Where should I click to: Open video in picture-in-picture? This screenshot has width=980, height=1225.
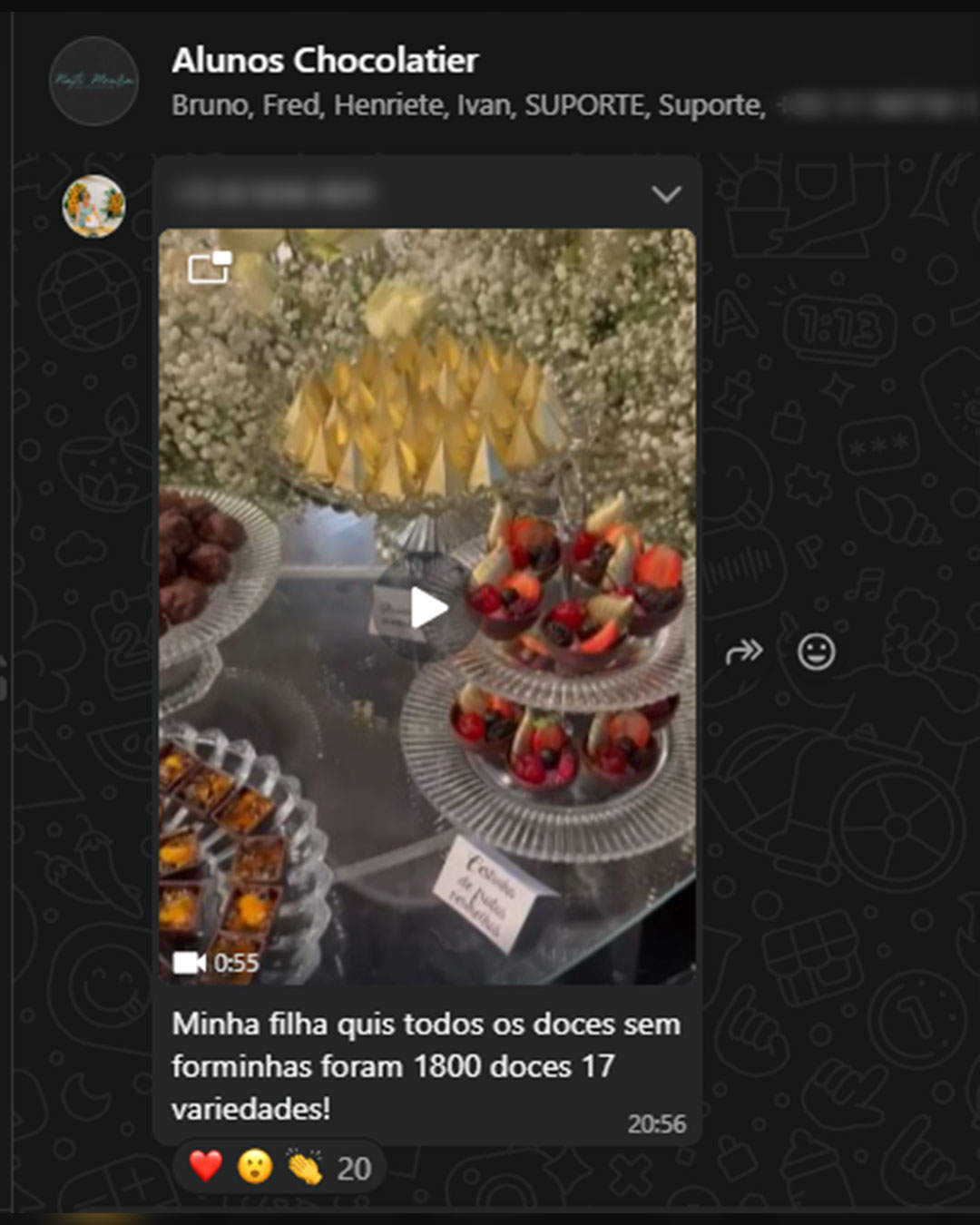point(210,268)
